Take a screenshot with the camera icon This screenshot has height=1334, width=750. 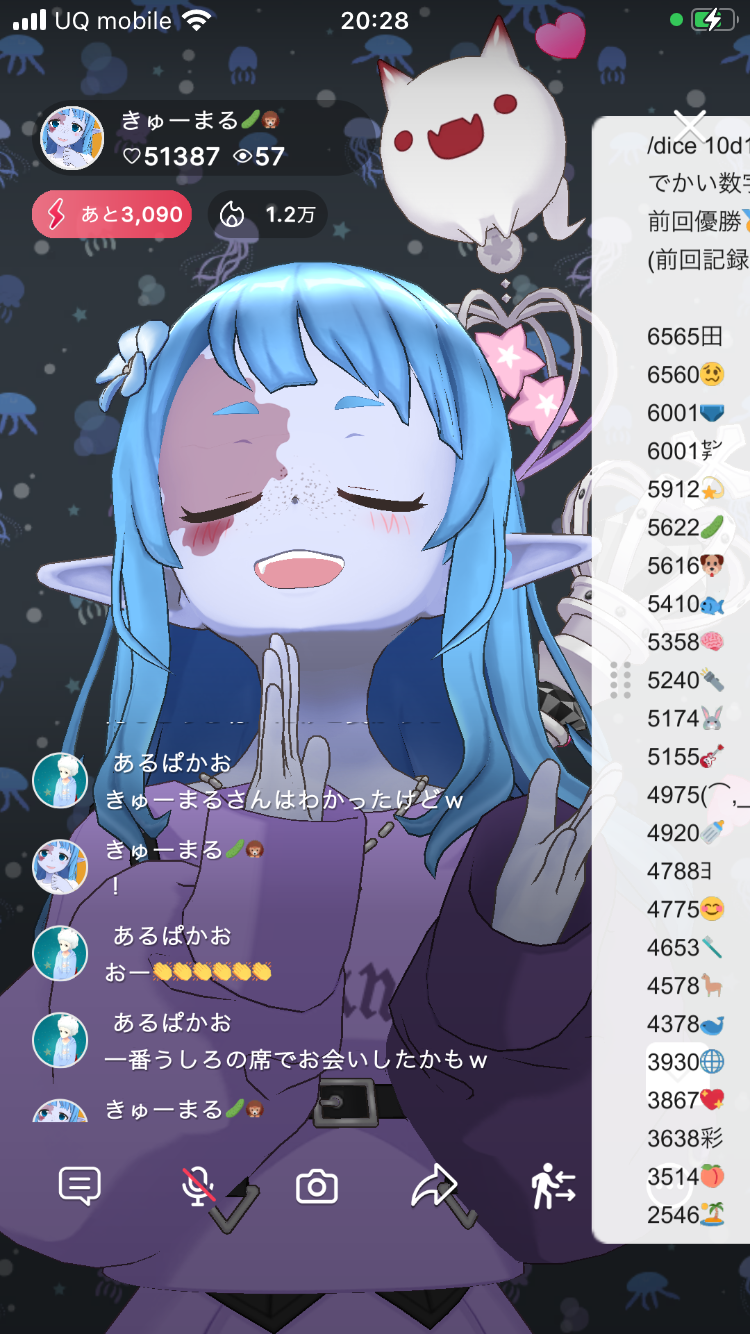pos(317,1187)
